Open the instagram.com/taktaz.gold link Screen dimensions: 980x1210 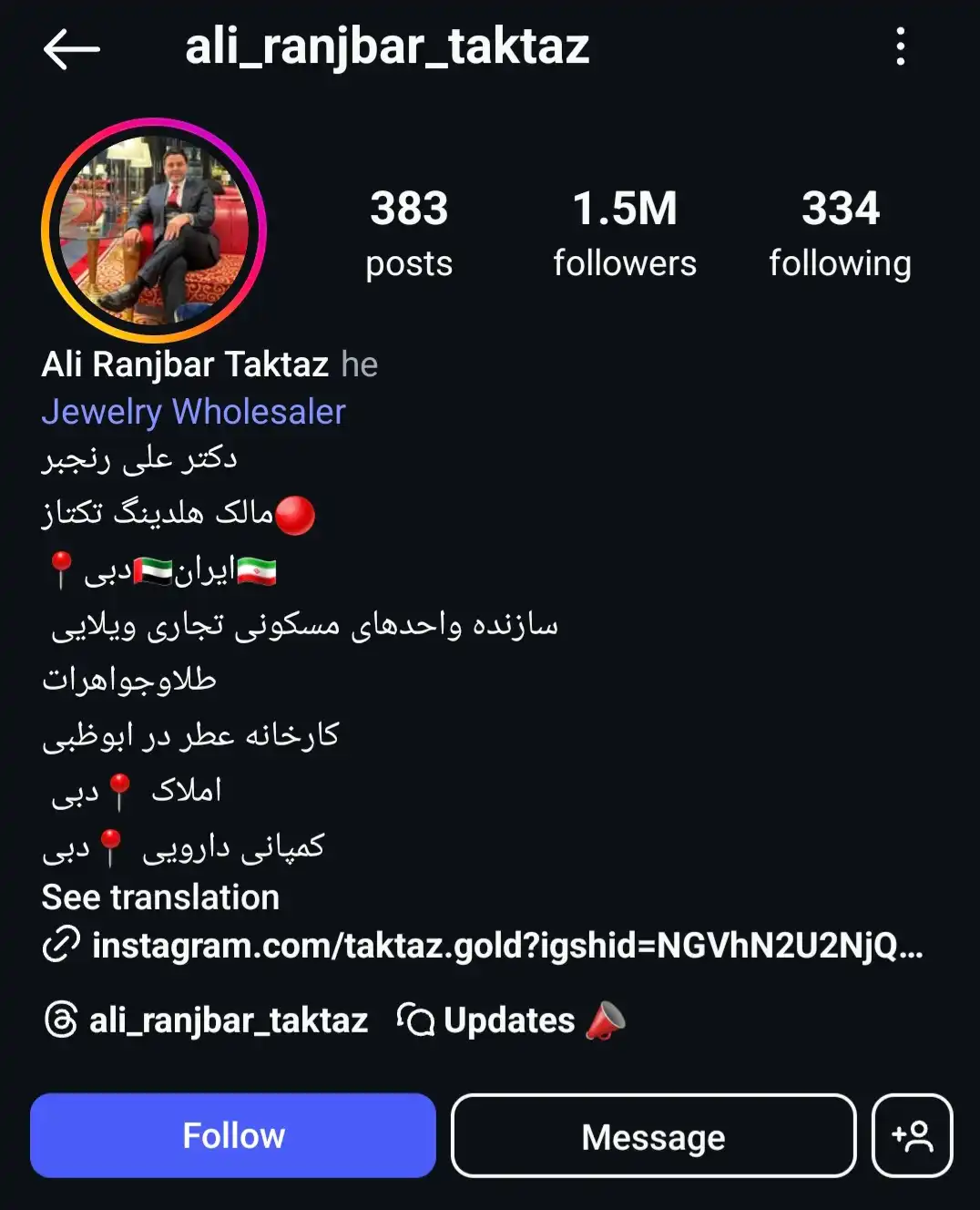(506, 946)
